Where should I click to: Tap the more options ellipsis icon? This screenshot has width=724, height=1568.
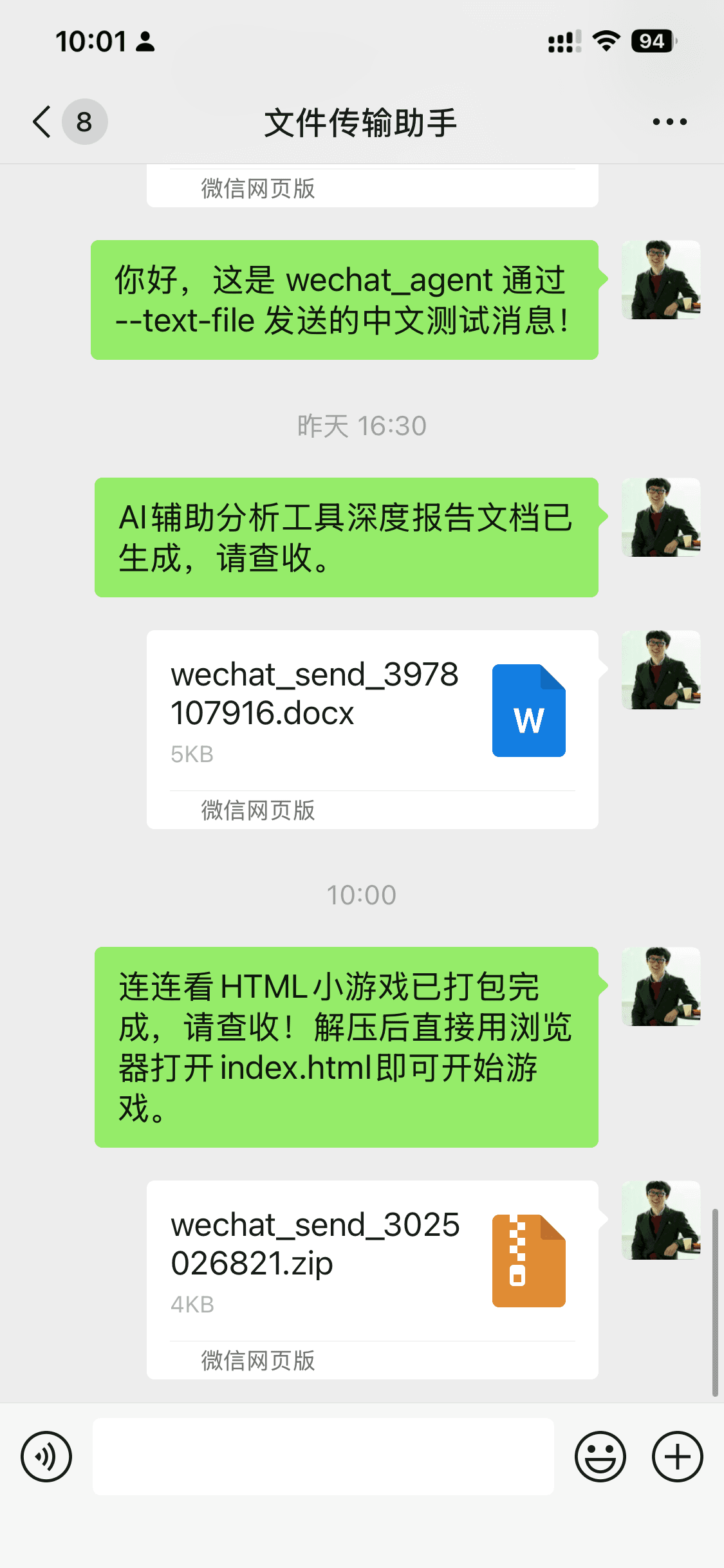667,121
